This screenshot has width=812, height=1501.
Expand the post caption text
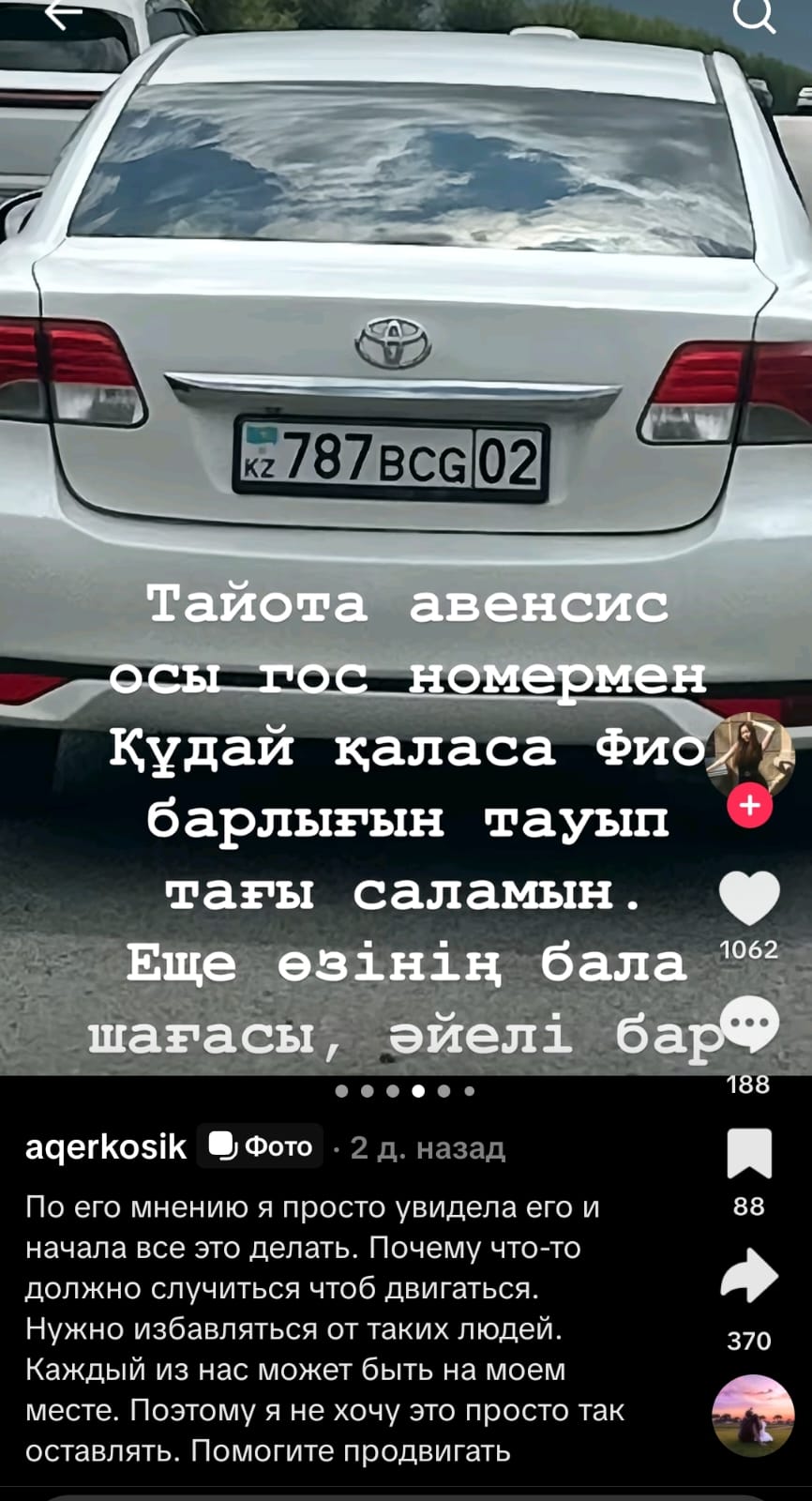point(323,1328)
